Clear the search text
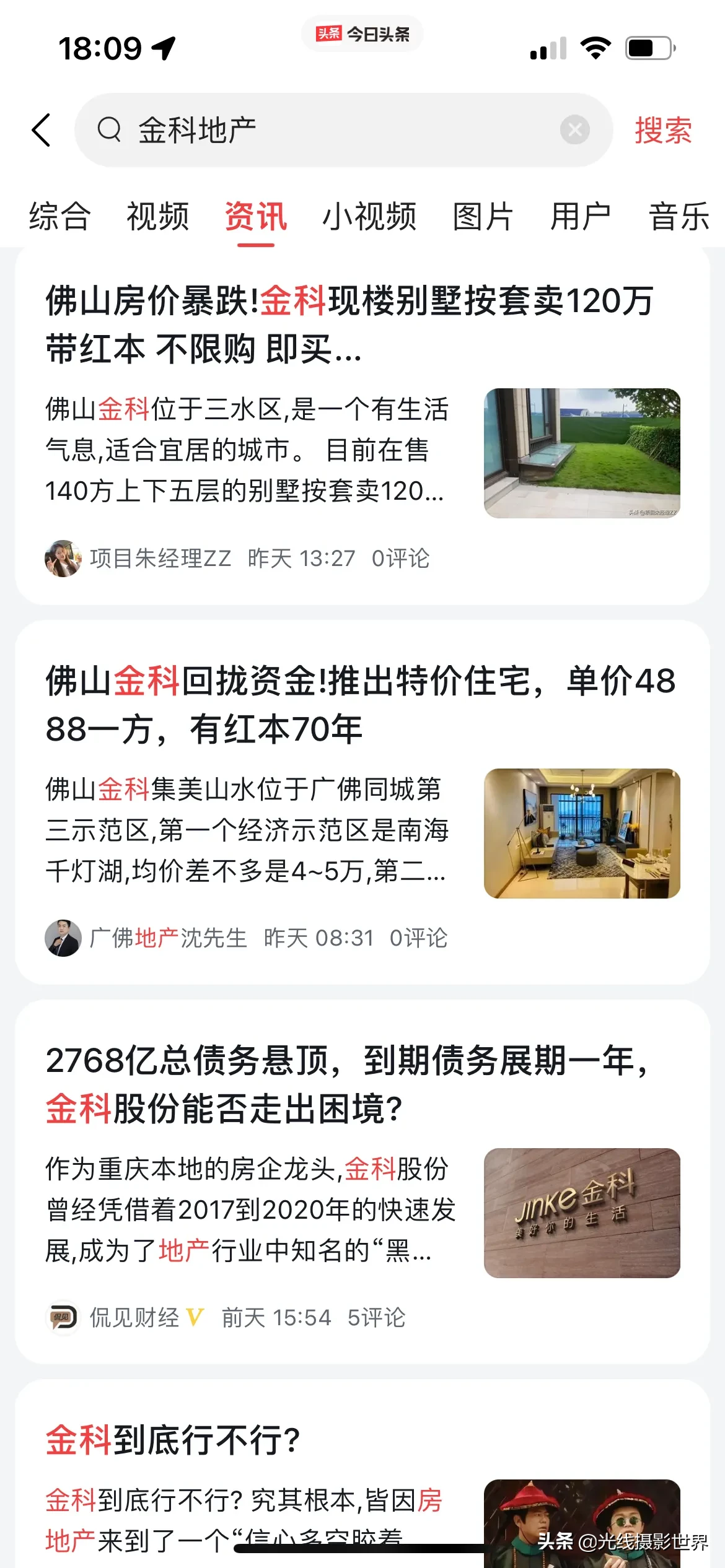725x1568 pixels. 574,130
